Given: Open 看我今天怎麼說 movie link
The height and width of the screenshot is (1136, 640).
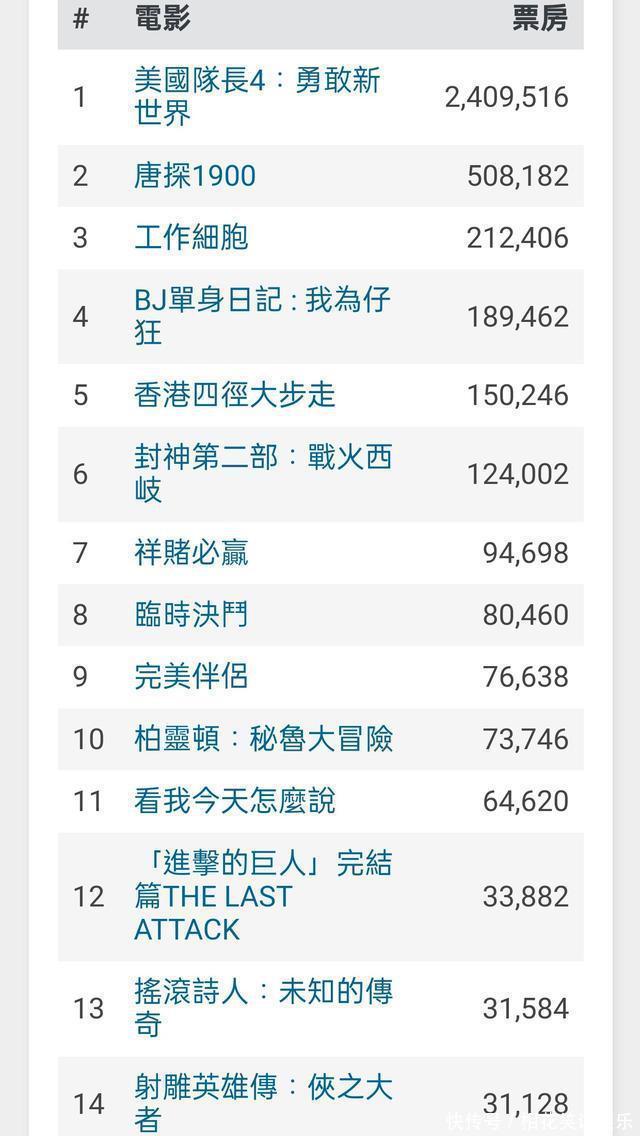Looking at the screenshot, I should 235,801.
